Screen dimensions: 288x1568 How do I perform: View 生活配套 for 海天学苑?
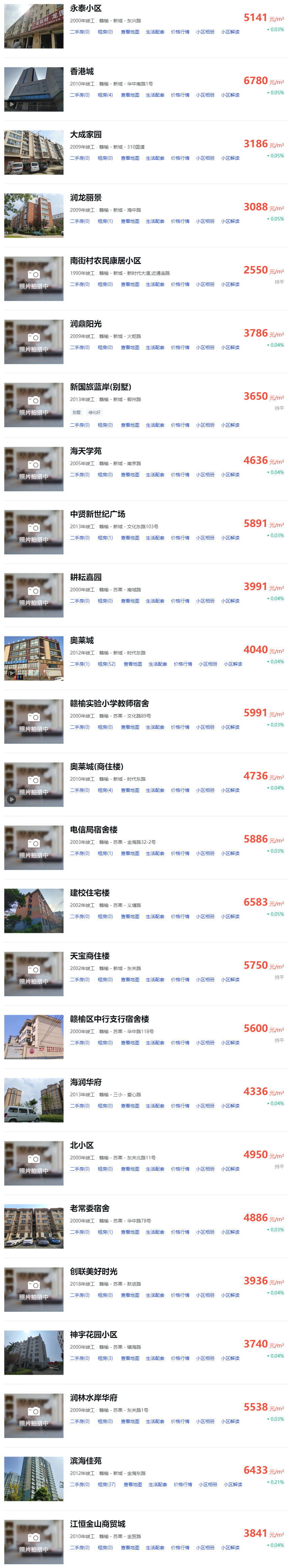[x=155, y=475]
